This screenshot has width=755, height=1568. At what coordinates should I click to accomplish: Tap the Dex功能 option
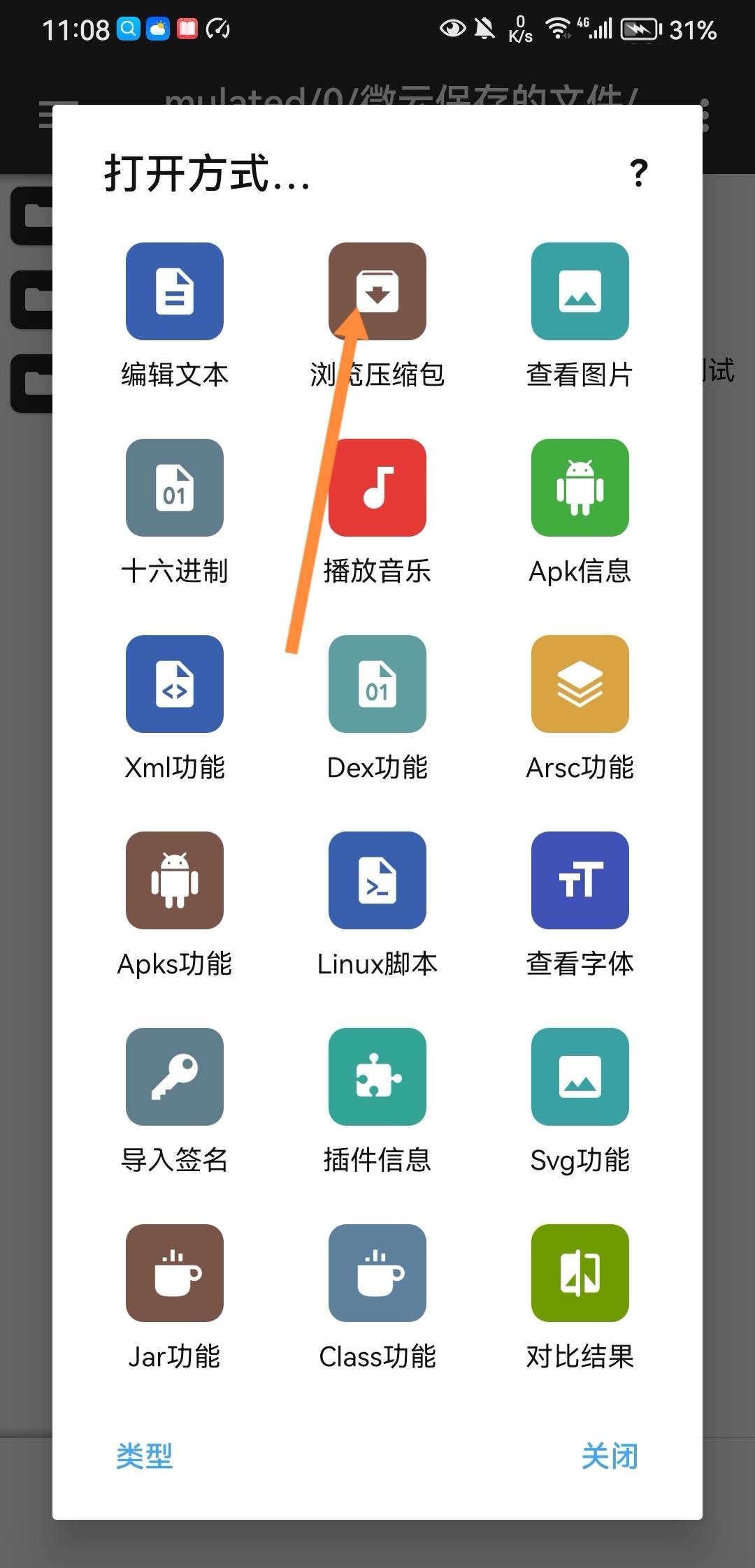point(377,684)
